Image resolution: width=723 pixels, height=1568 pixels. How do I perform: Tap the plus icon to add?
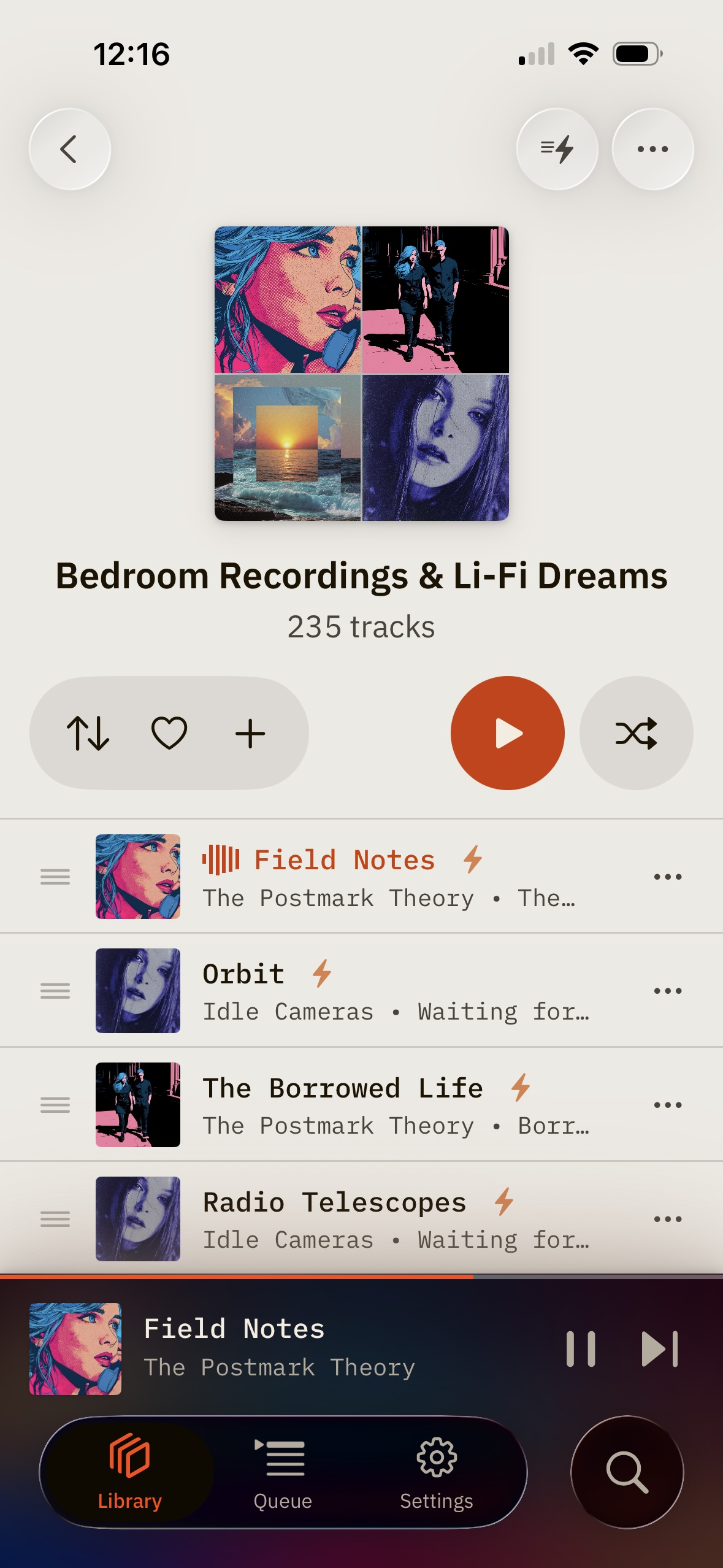pyautogui.click(x=250, y=733)
